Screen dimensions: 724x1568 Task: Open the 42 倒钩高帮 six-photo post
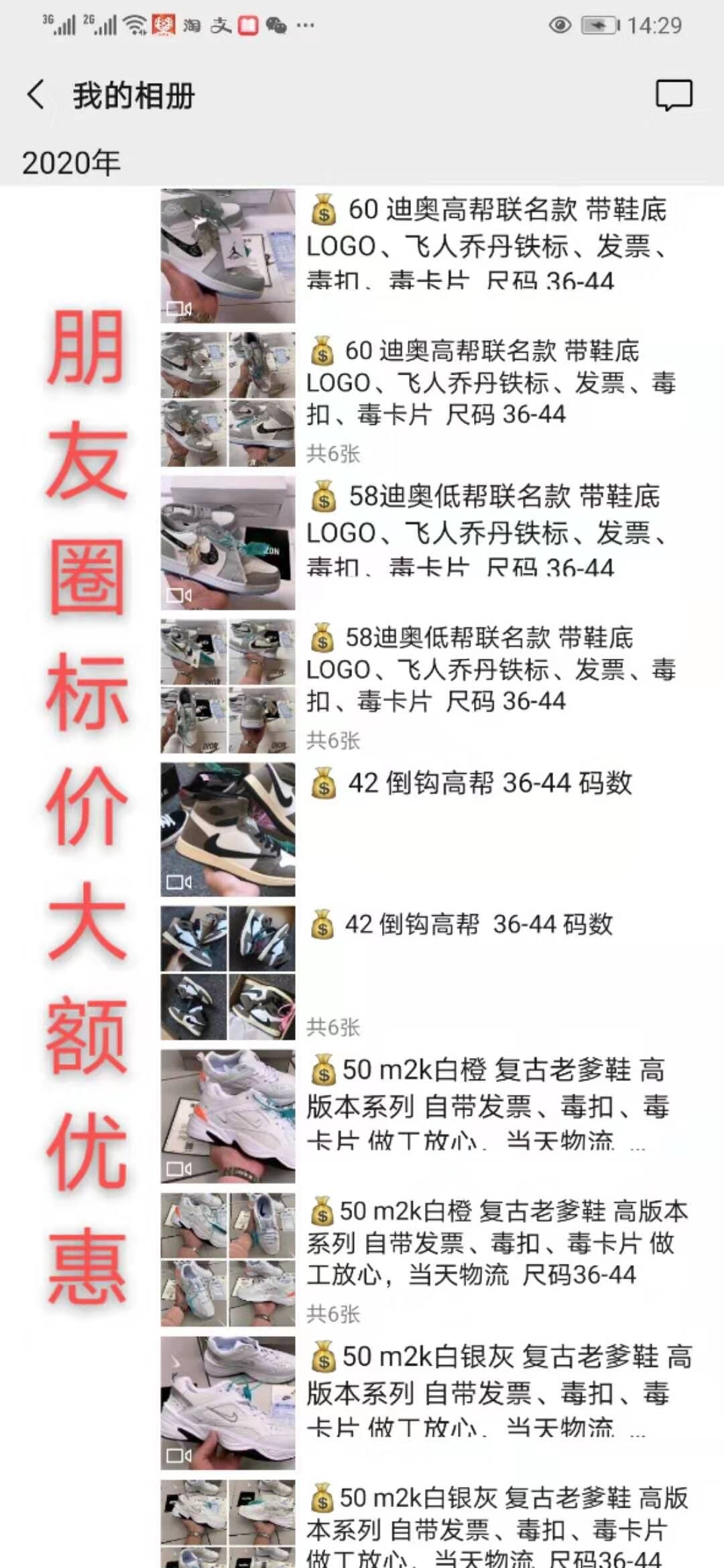pos(228,973)
